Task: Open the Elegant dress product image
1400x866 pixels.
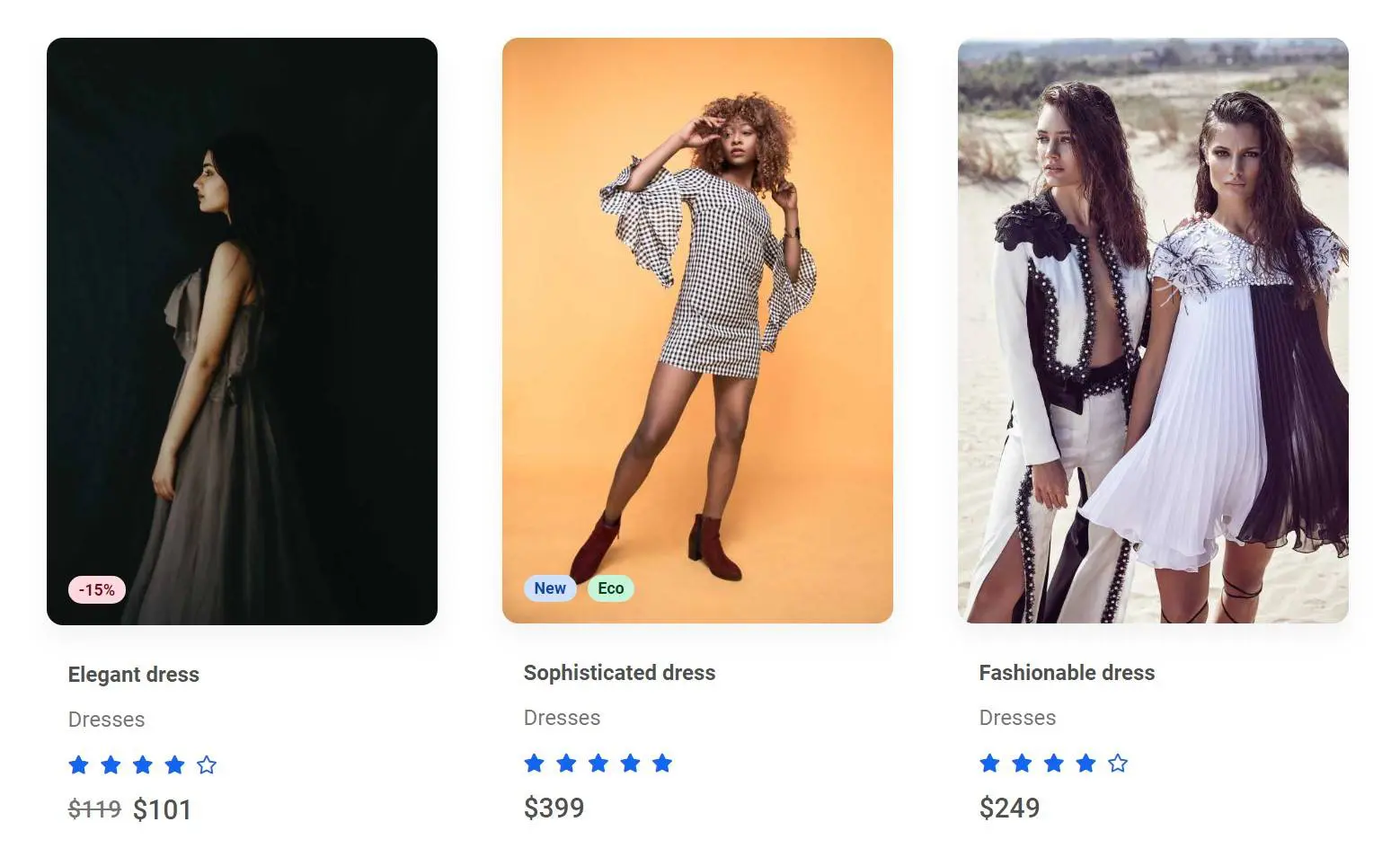Action: tap(242, 331)
